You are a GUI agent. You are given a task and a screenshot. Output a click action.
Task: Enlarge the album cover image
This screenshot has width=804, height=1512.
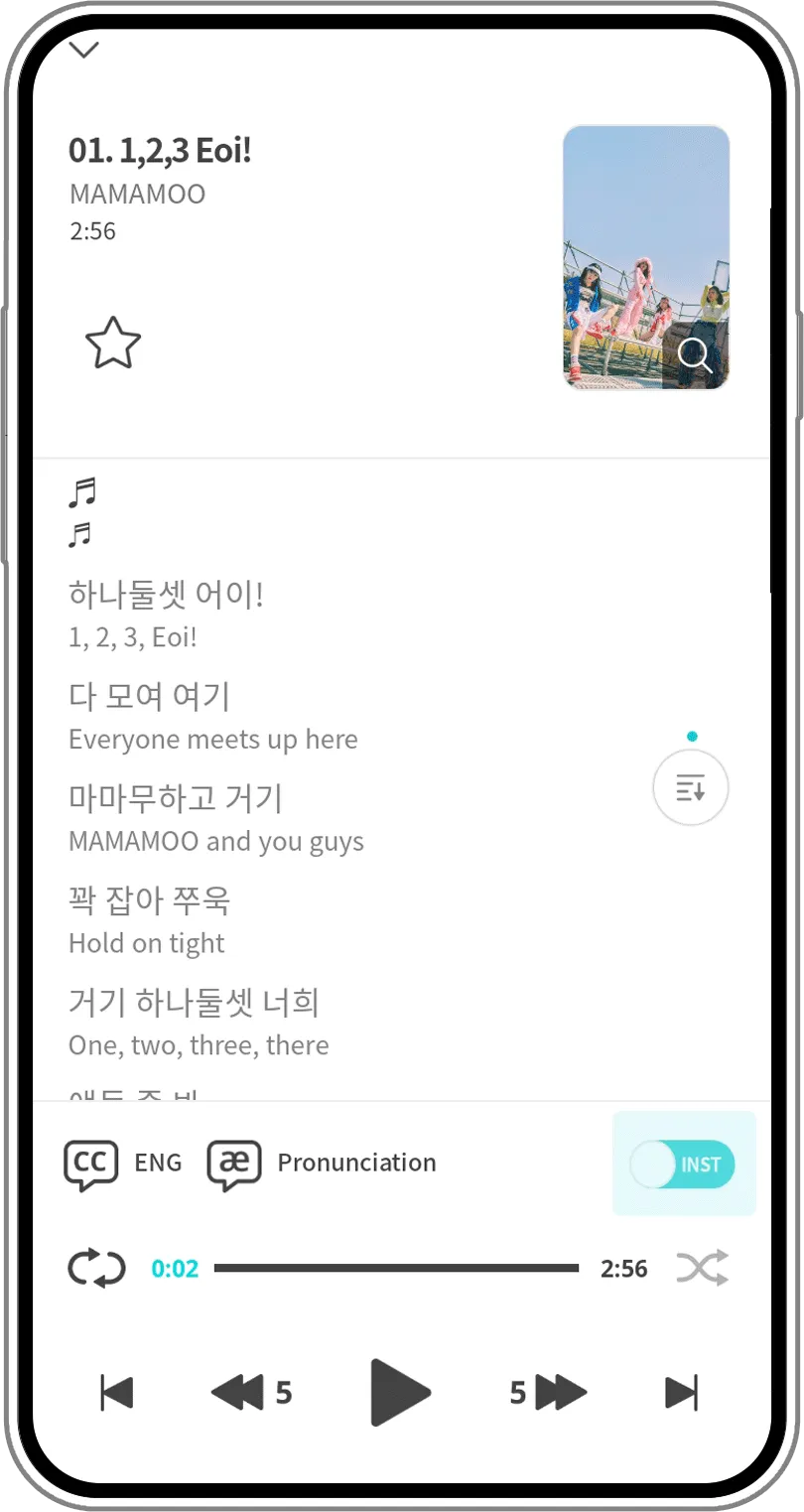click(694, 354)
